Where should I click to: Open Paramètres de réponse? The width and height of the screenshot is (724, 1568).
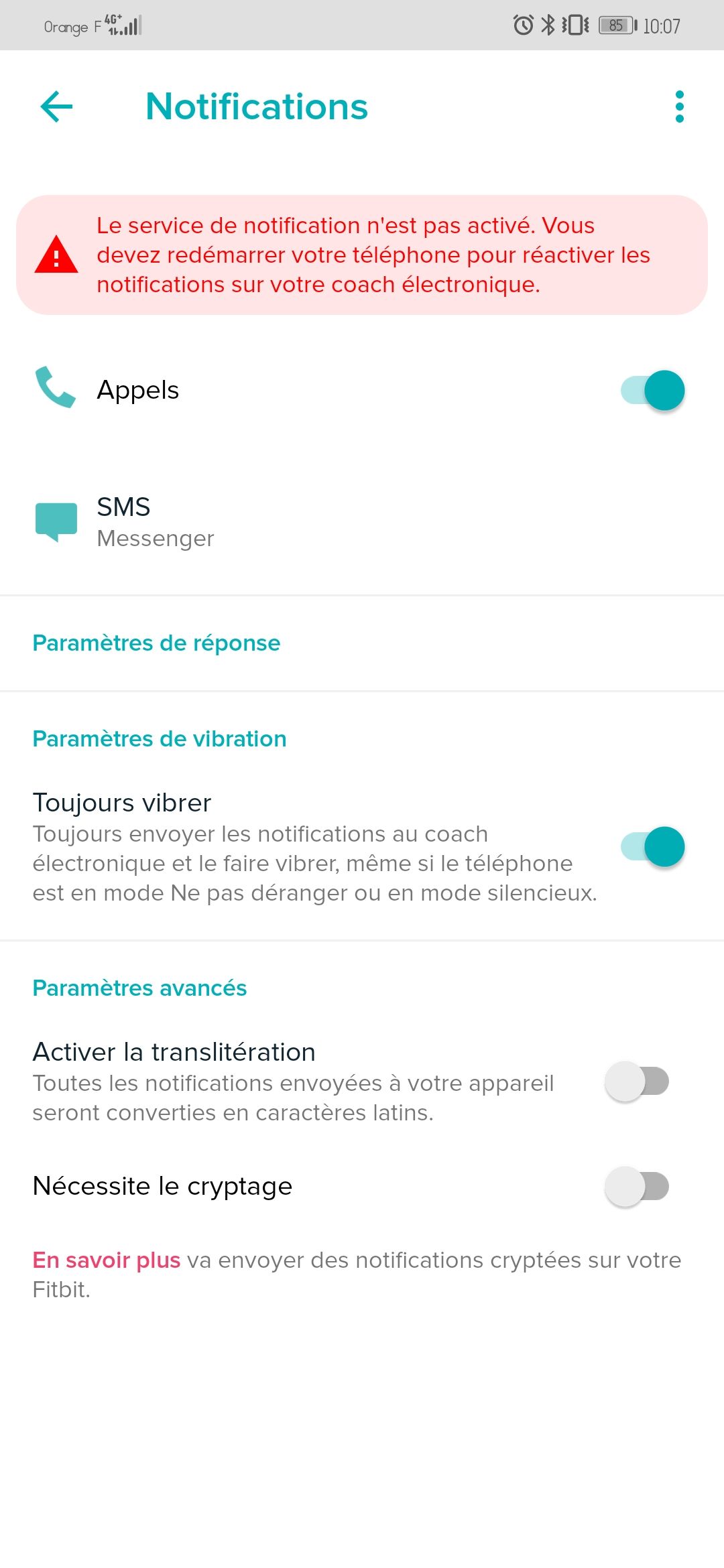click(156, 643)
